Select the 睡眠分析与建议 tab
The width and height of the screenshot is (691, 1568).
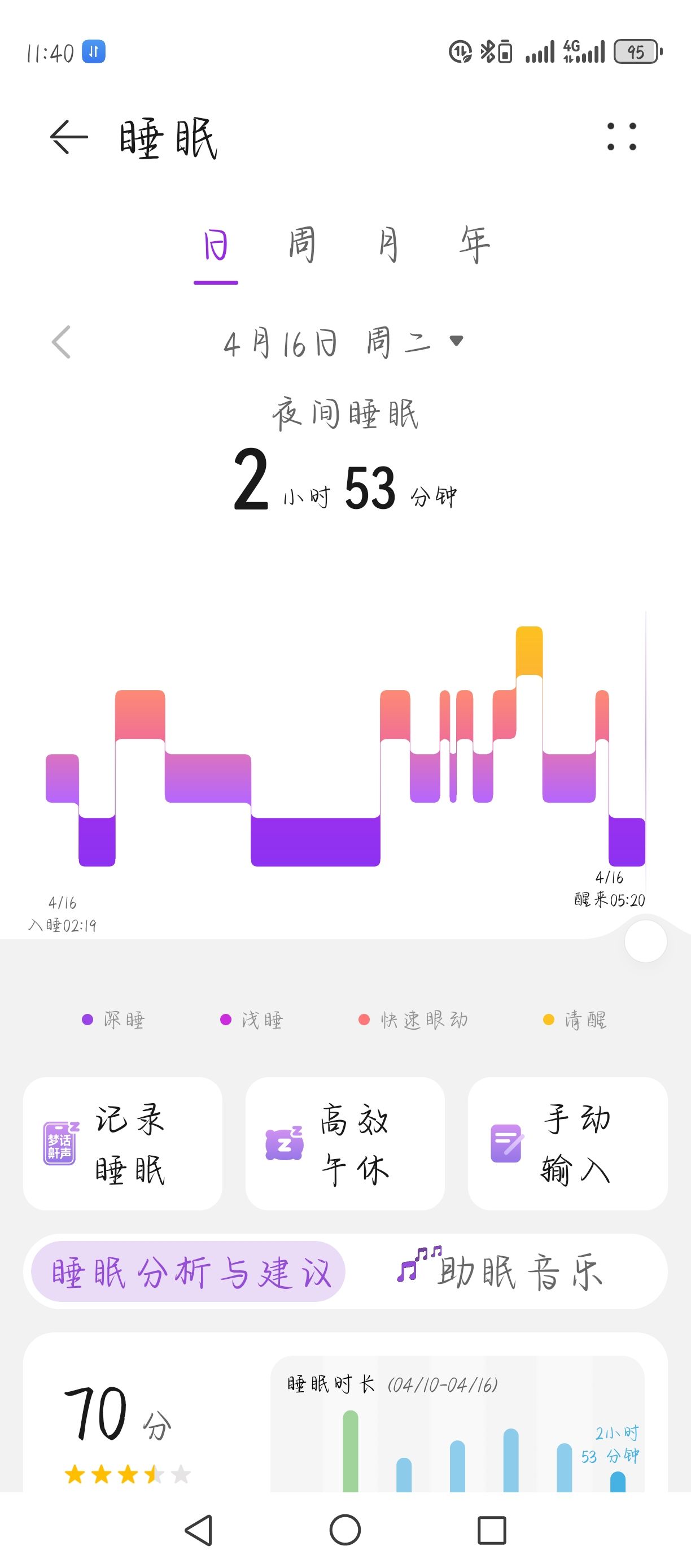click(188, 1271)
